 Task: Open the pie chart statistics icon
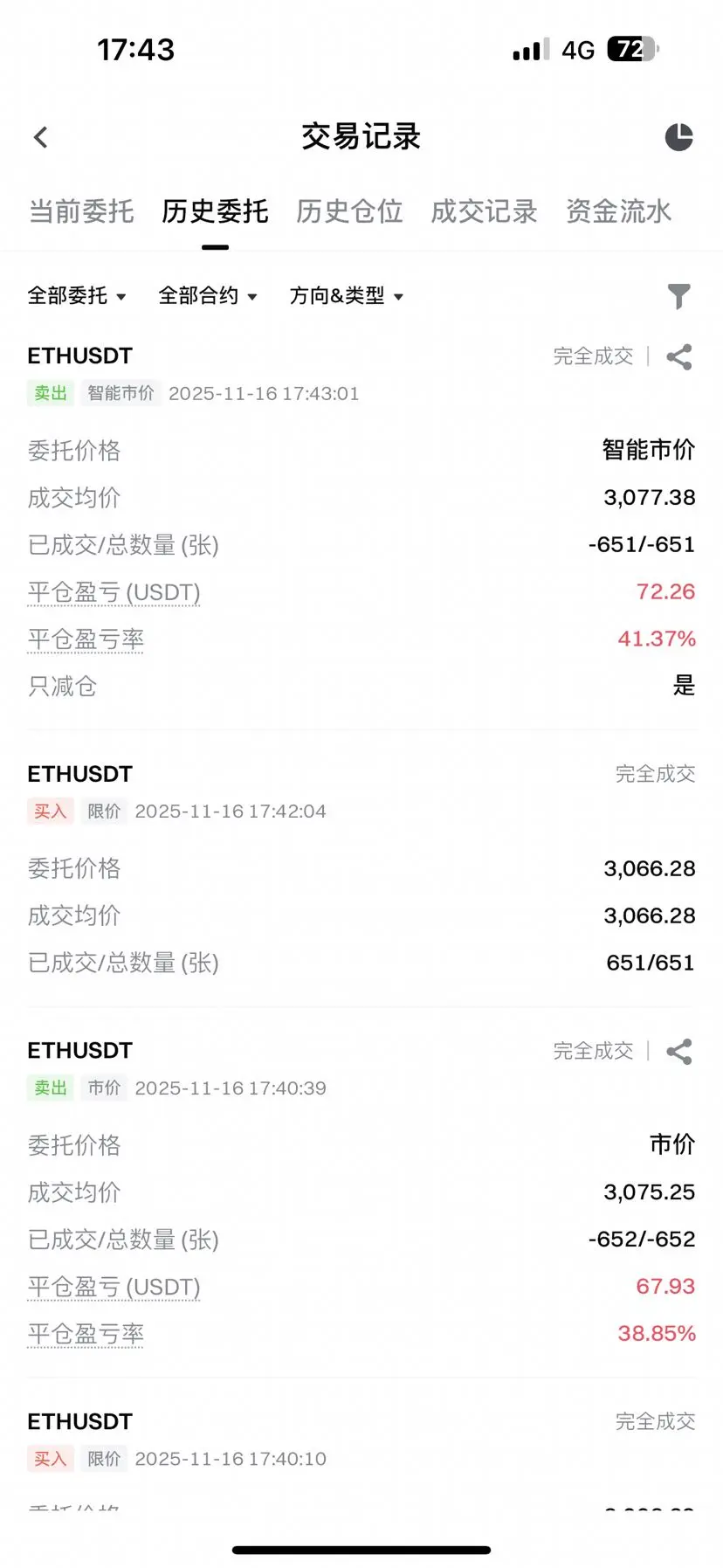coord(678,137)
